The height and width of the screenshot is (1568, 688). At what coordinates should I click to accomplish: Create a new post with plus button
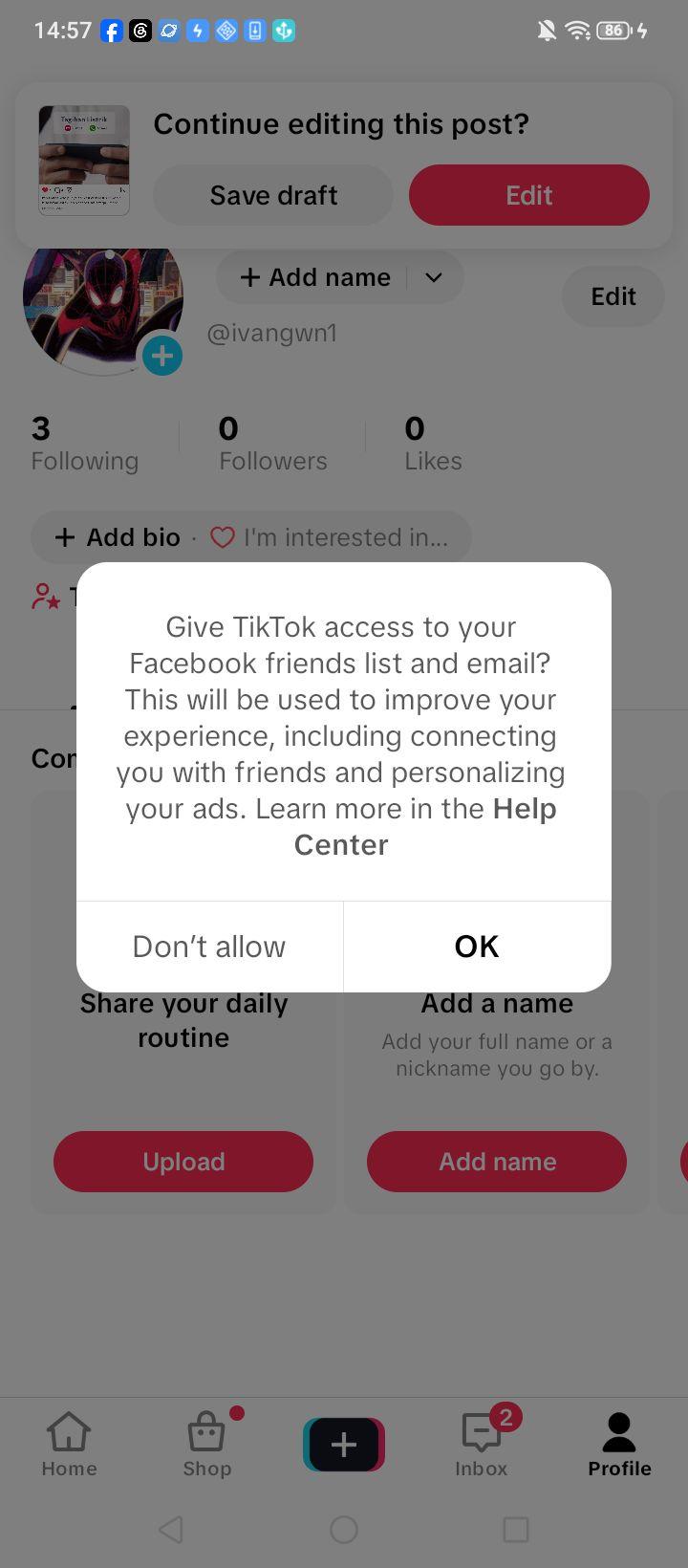[344, 1444]
